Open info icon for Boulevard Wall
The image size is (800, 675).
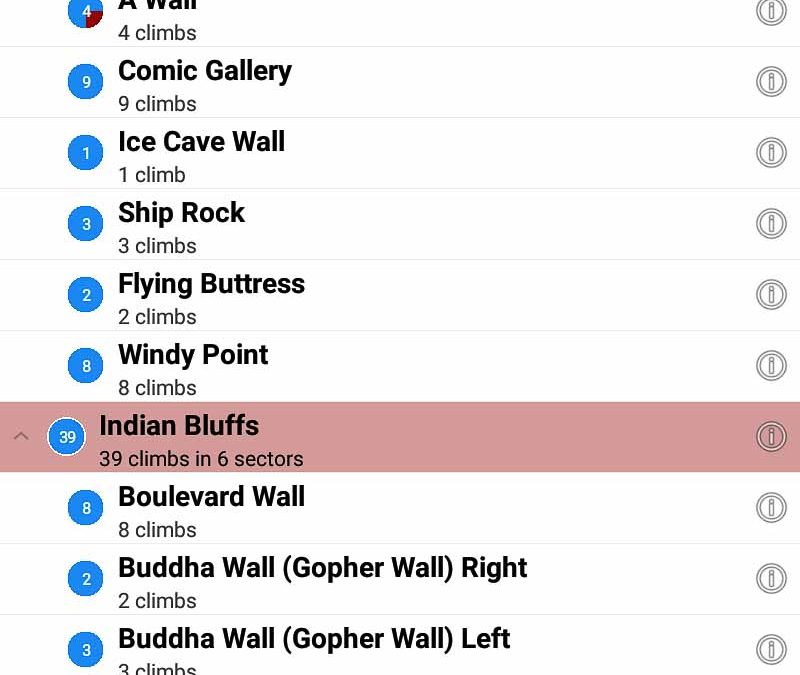click(x=770, y=508)
